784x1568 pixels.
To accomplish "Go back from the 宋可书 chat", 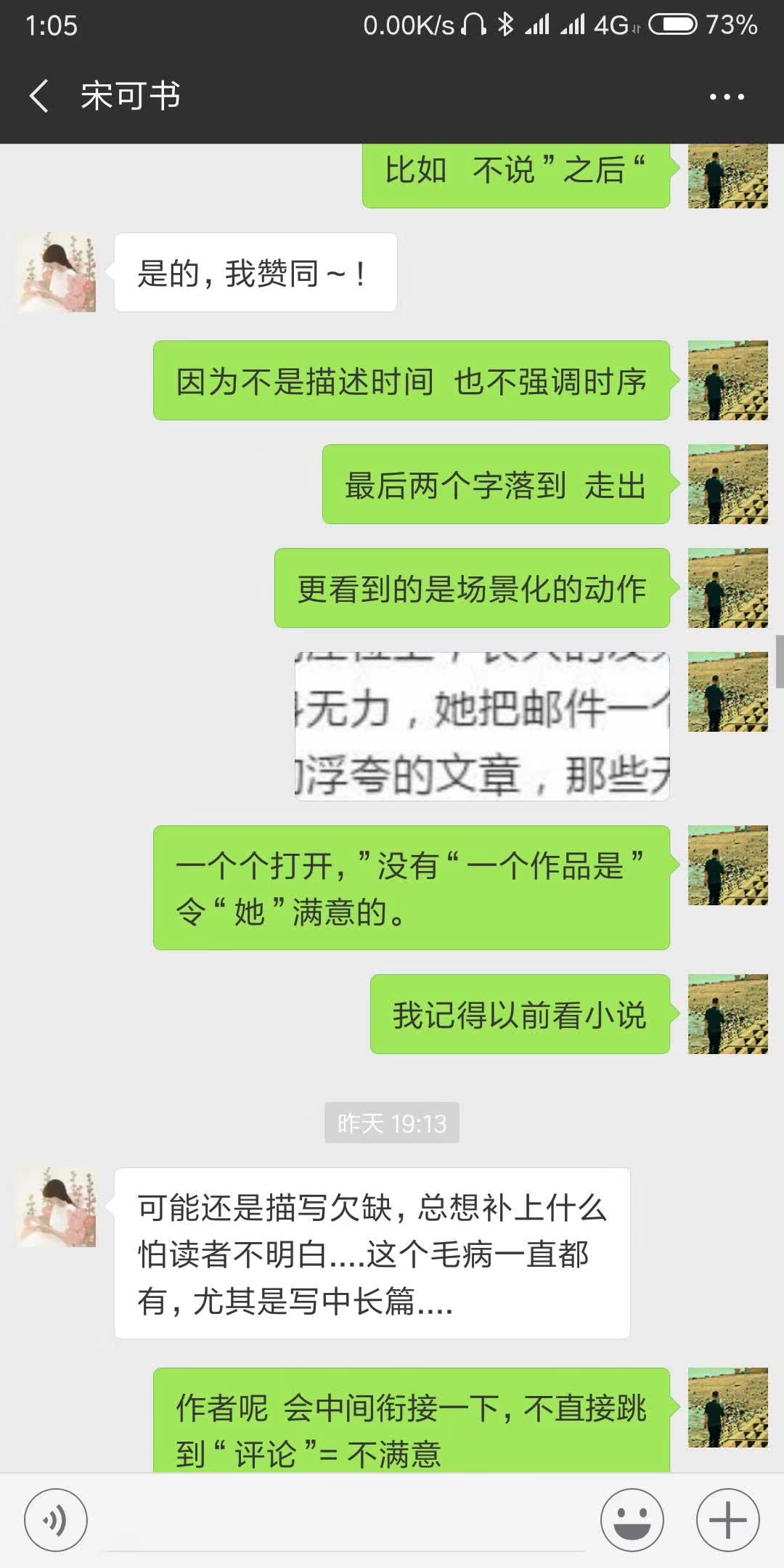I will pos(39,97).
